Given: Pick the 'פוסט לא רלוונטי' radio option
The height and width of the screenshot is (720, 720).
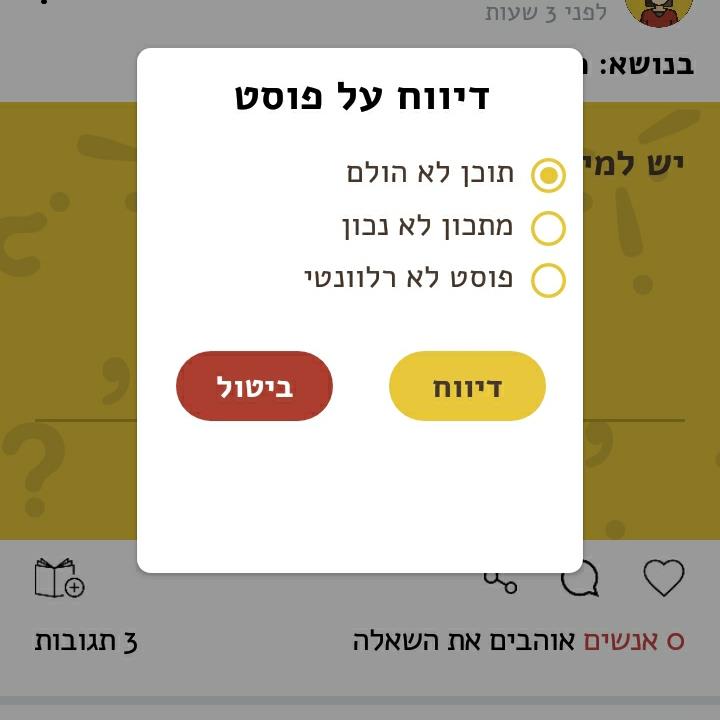Looking at the screenshot, I should 548,280.
